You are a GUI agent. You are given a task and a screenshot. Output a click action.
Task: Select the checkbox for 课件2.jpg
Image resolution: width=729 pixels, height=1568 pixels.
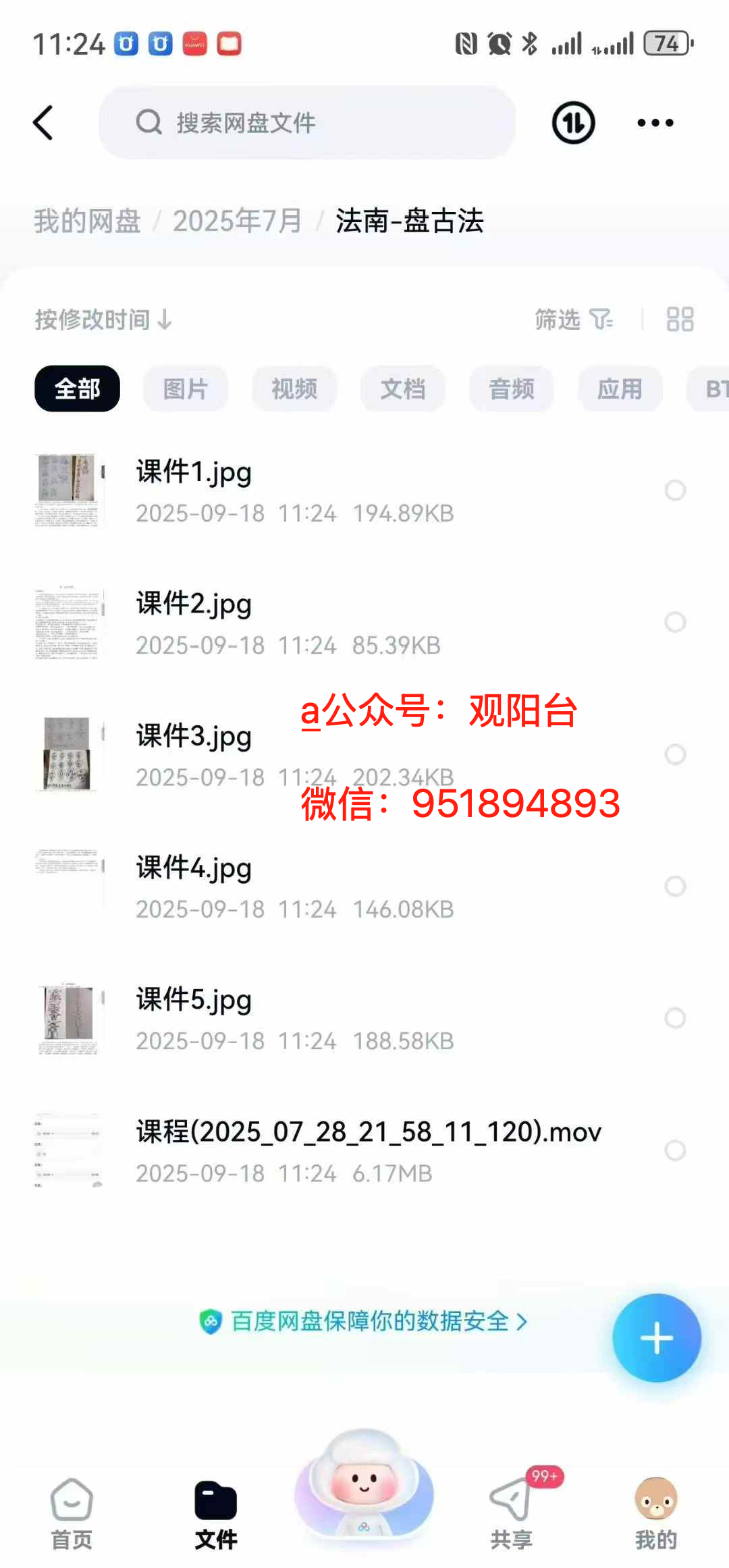click(x=675, y=622)
